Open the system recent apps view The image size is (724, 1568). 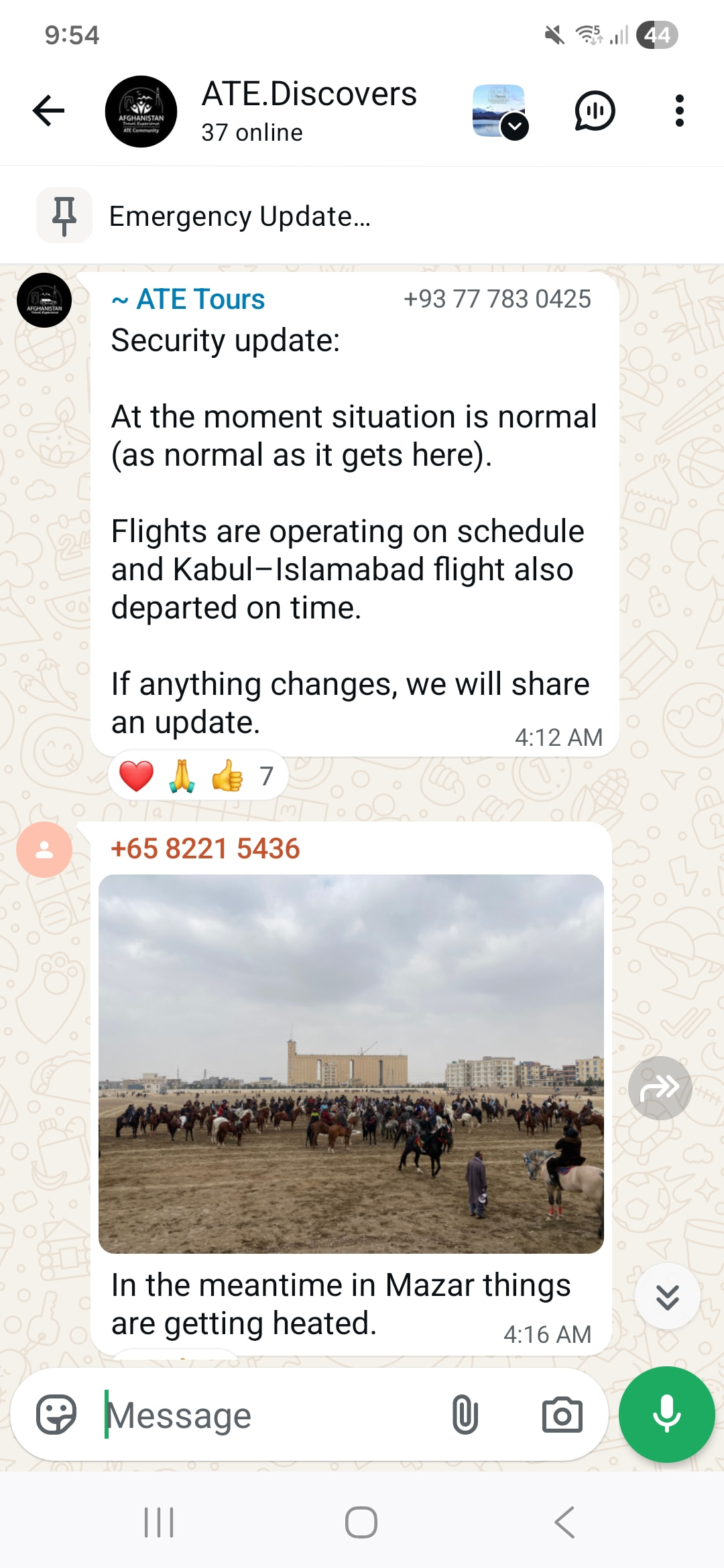(159, 1523)
